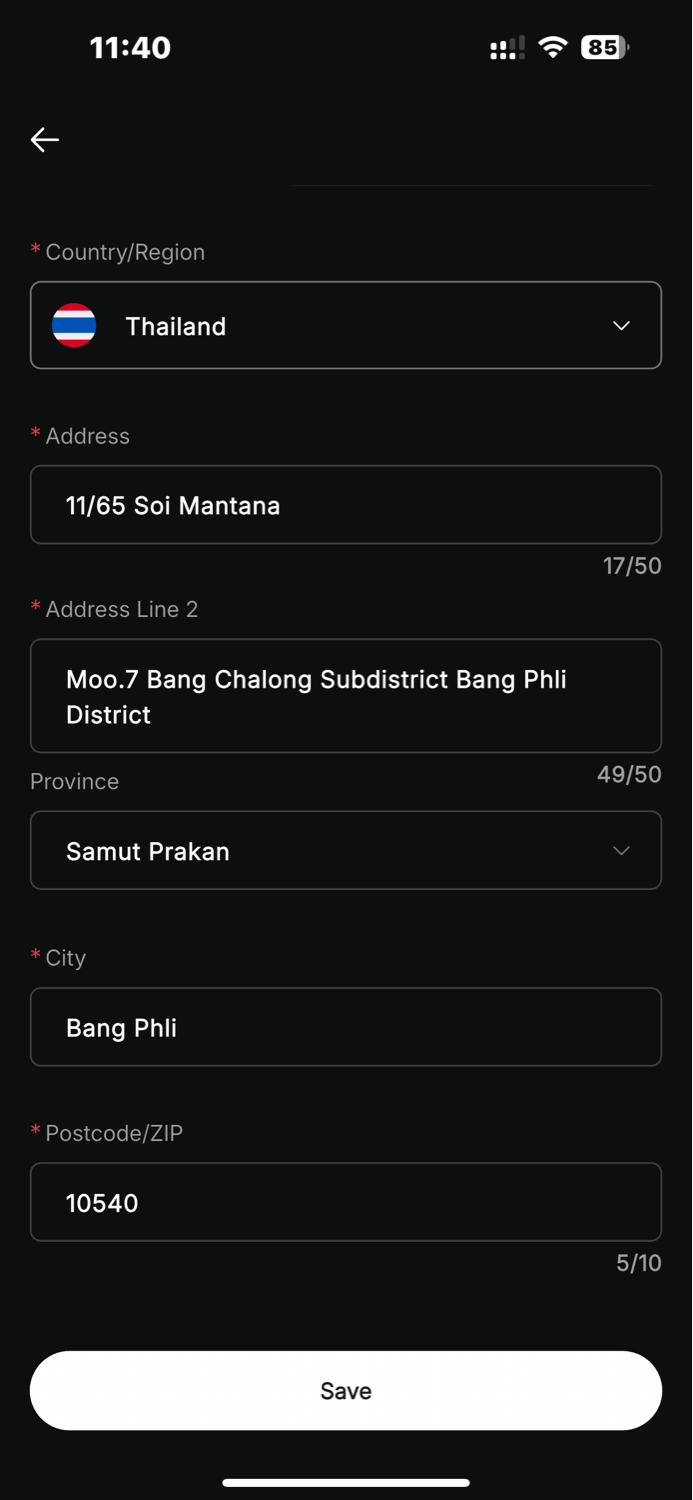Image resolution: width=693 pixels, height=1500 pixels.
Task: Save the address details
Action: [346, 1391]
